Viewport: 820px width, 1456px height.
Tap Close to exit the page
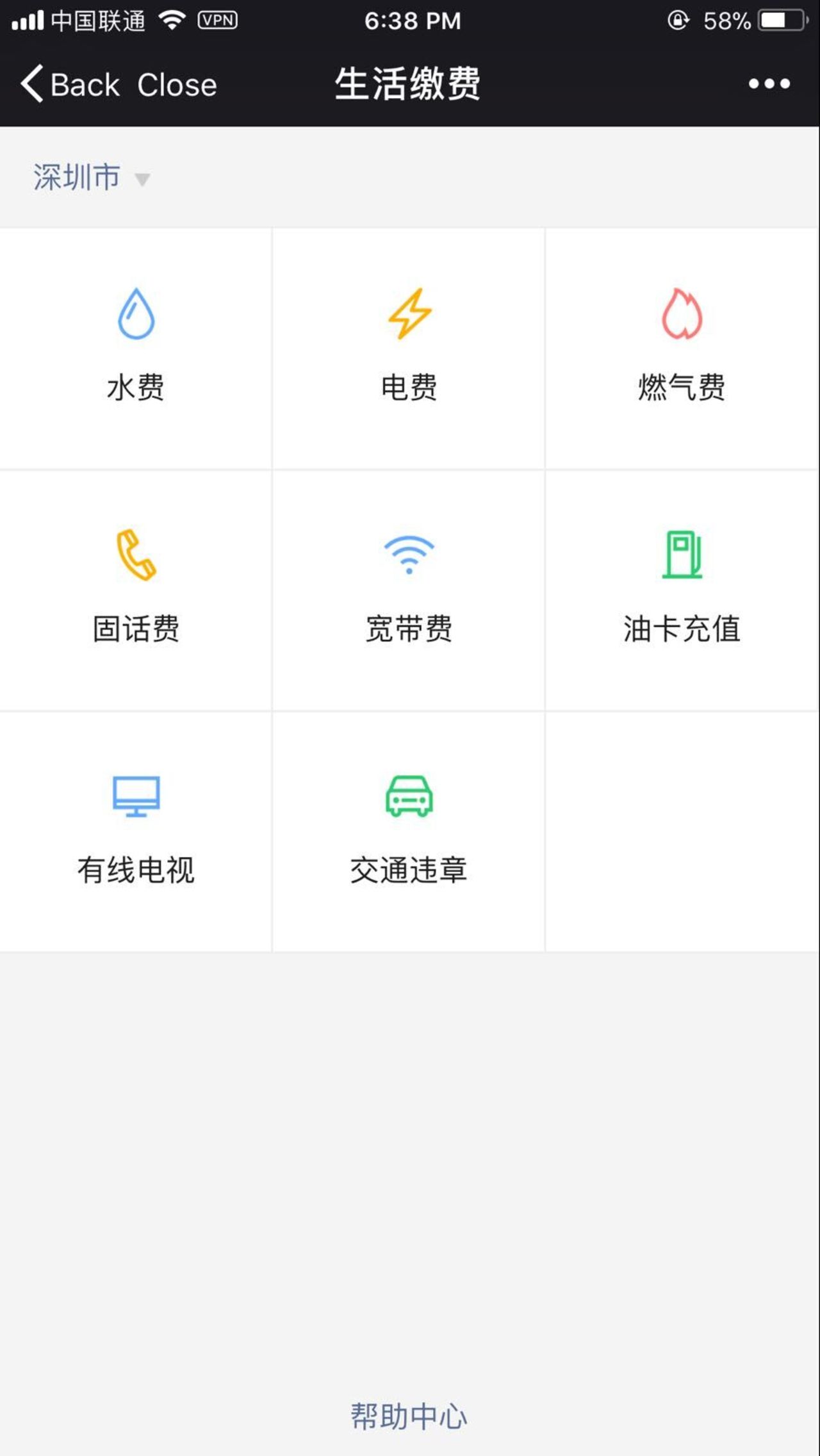[x=177, y=85]
